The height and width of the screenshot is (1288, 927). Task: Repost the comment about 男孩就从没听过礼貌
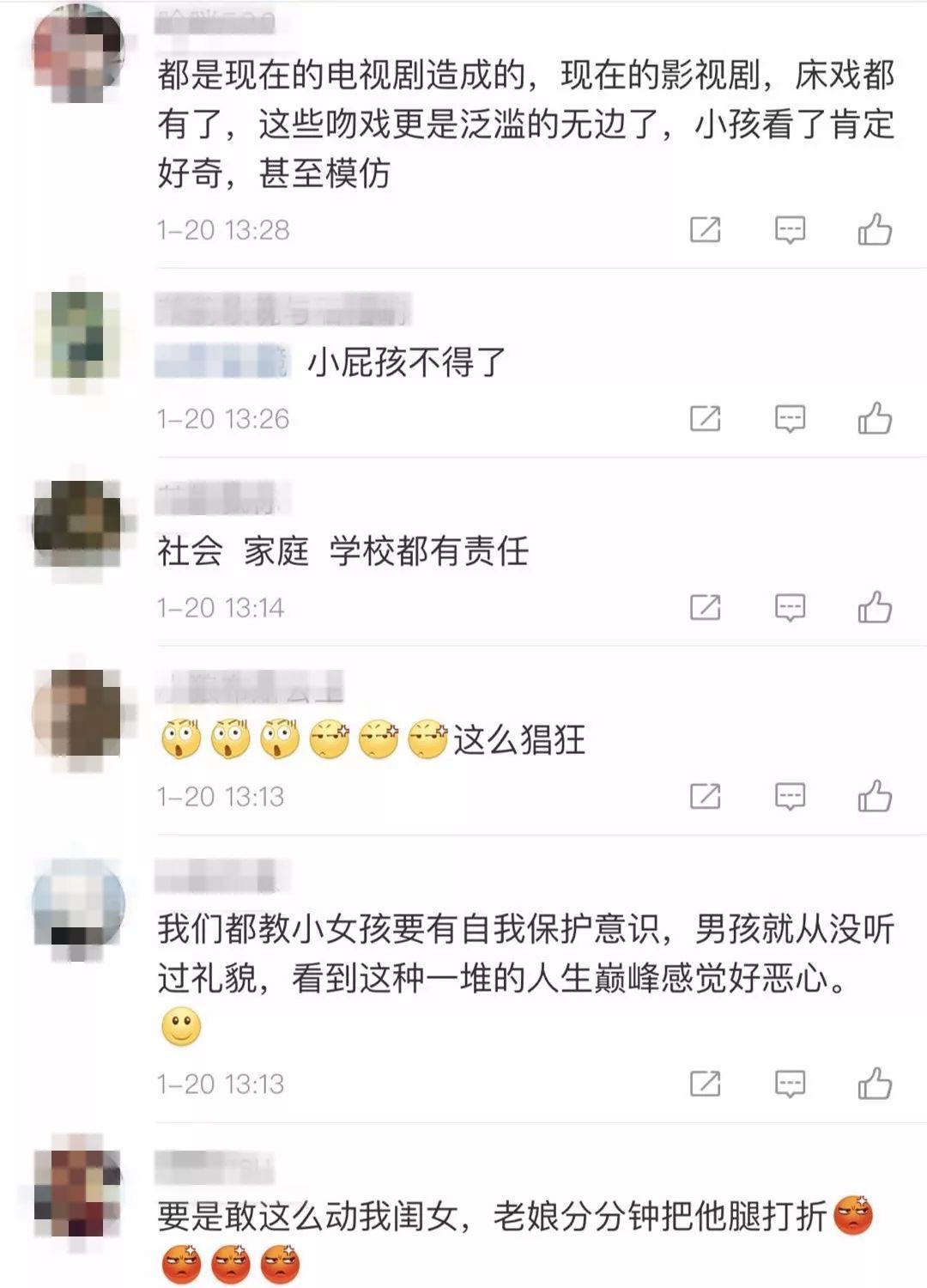pos(705,1084)
